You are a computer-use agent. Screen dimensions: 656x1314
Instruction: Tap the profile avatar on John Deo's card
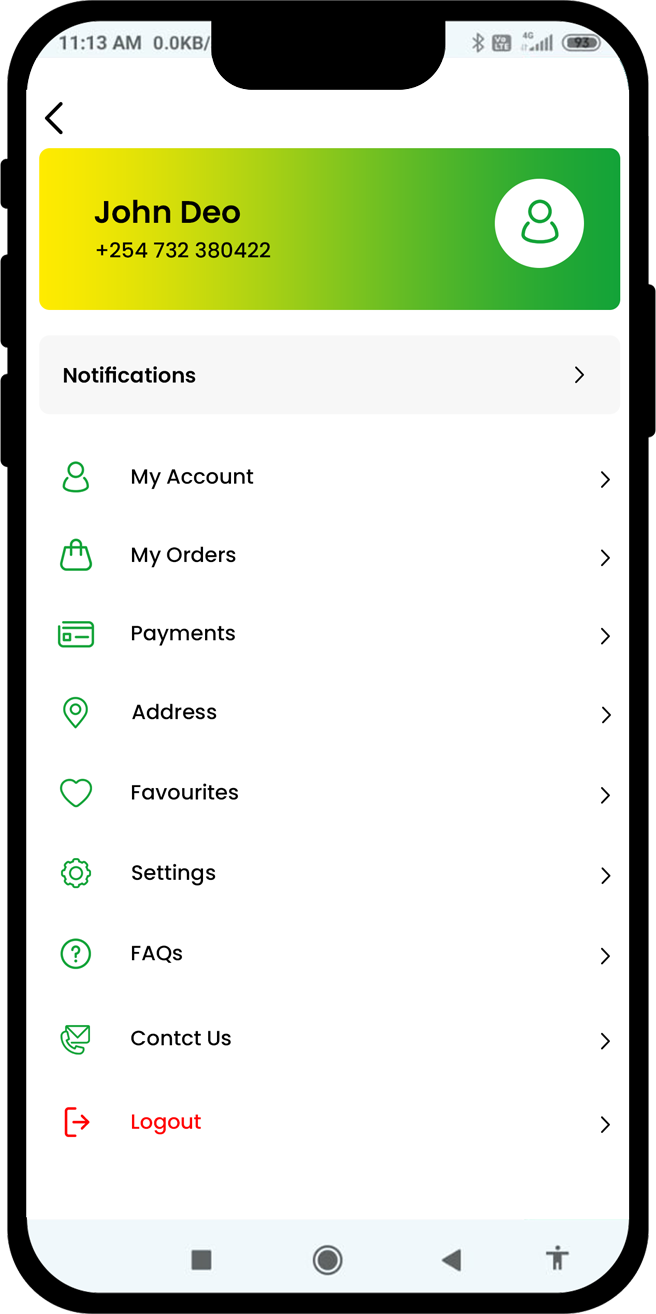pos(540,223)
